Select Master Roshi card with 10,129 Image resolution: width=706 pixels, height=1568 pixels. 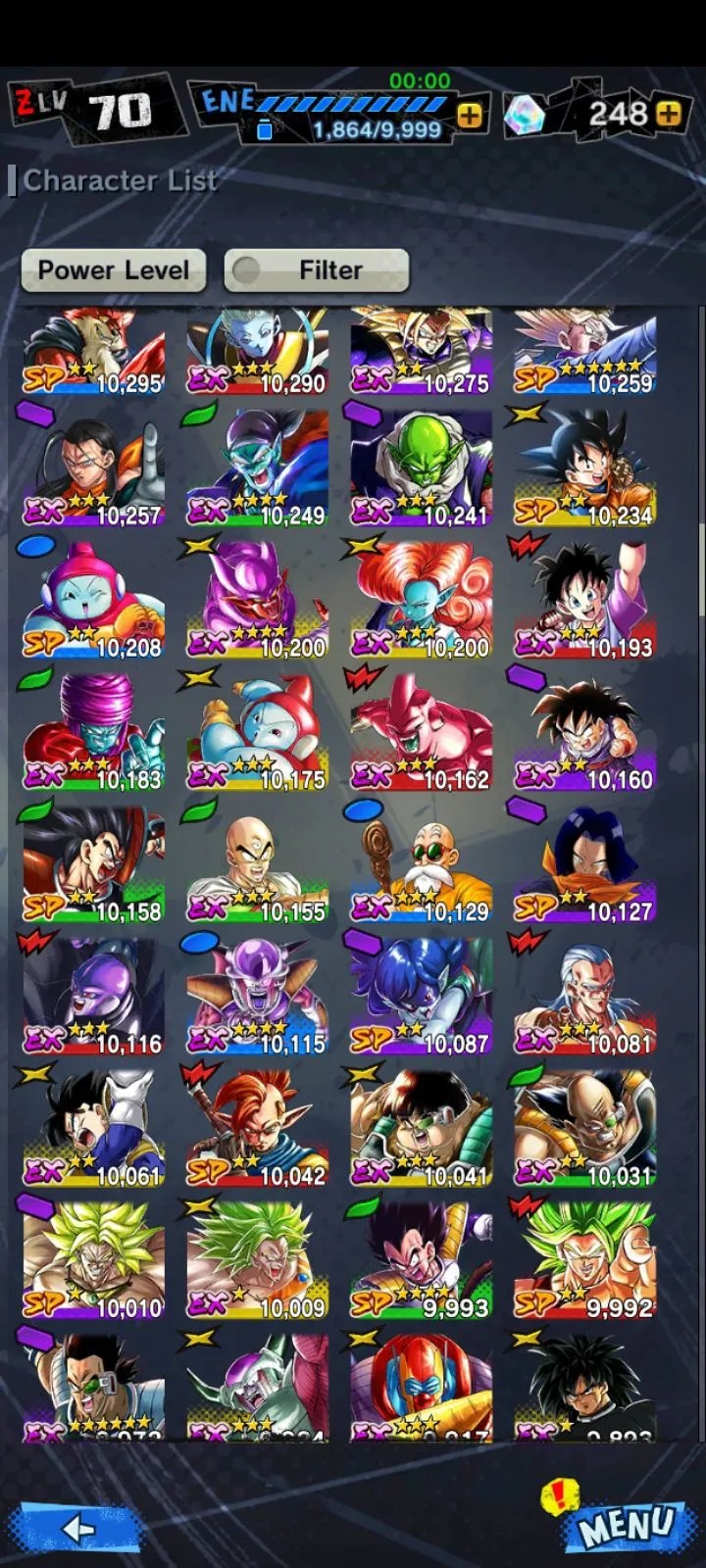(x=421, y=864)
